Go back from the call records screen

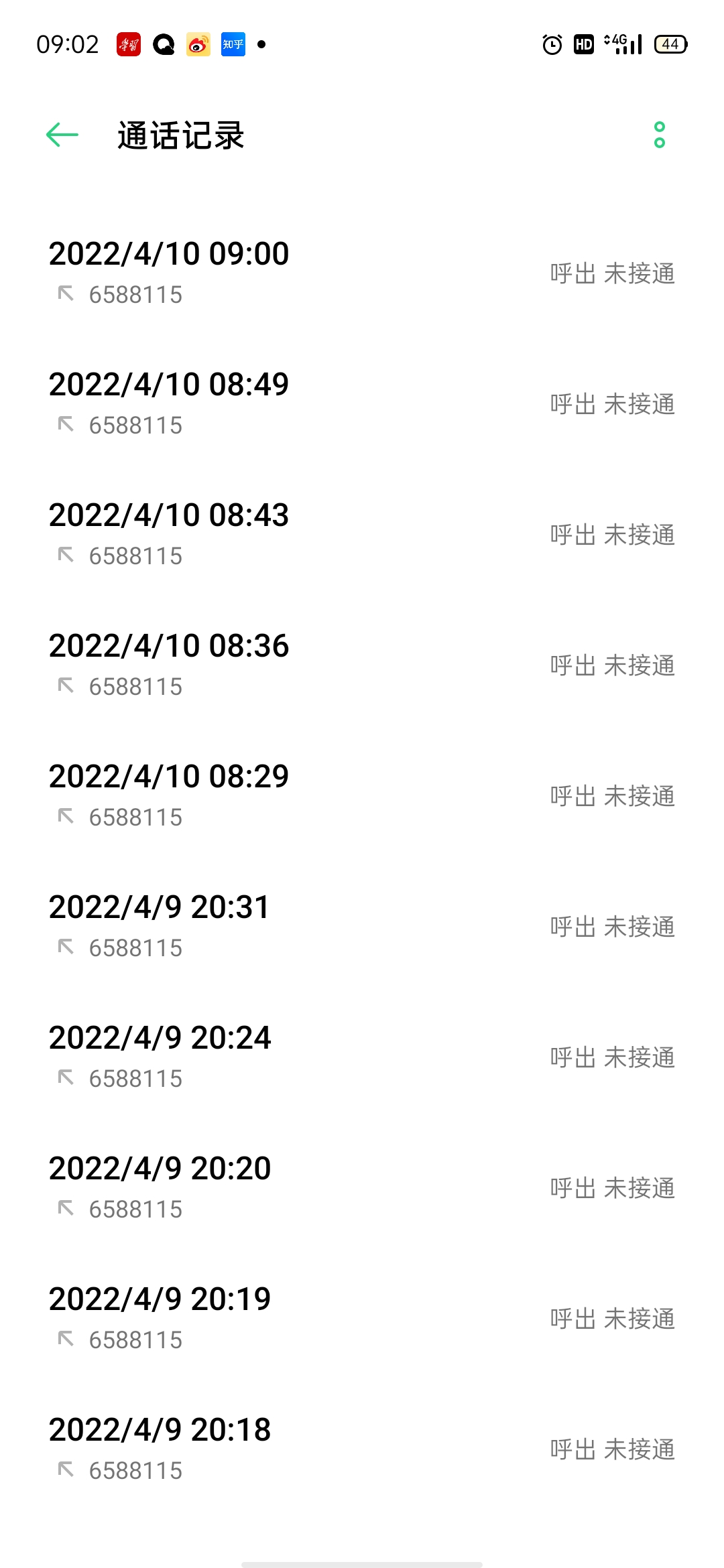click(62, 135)
